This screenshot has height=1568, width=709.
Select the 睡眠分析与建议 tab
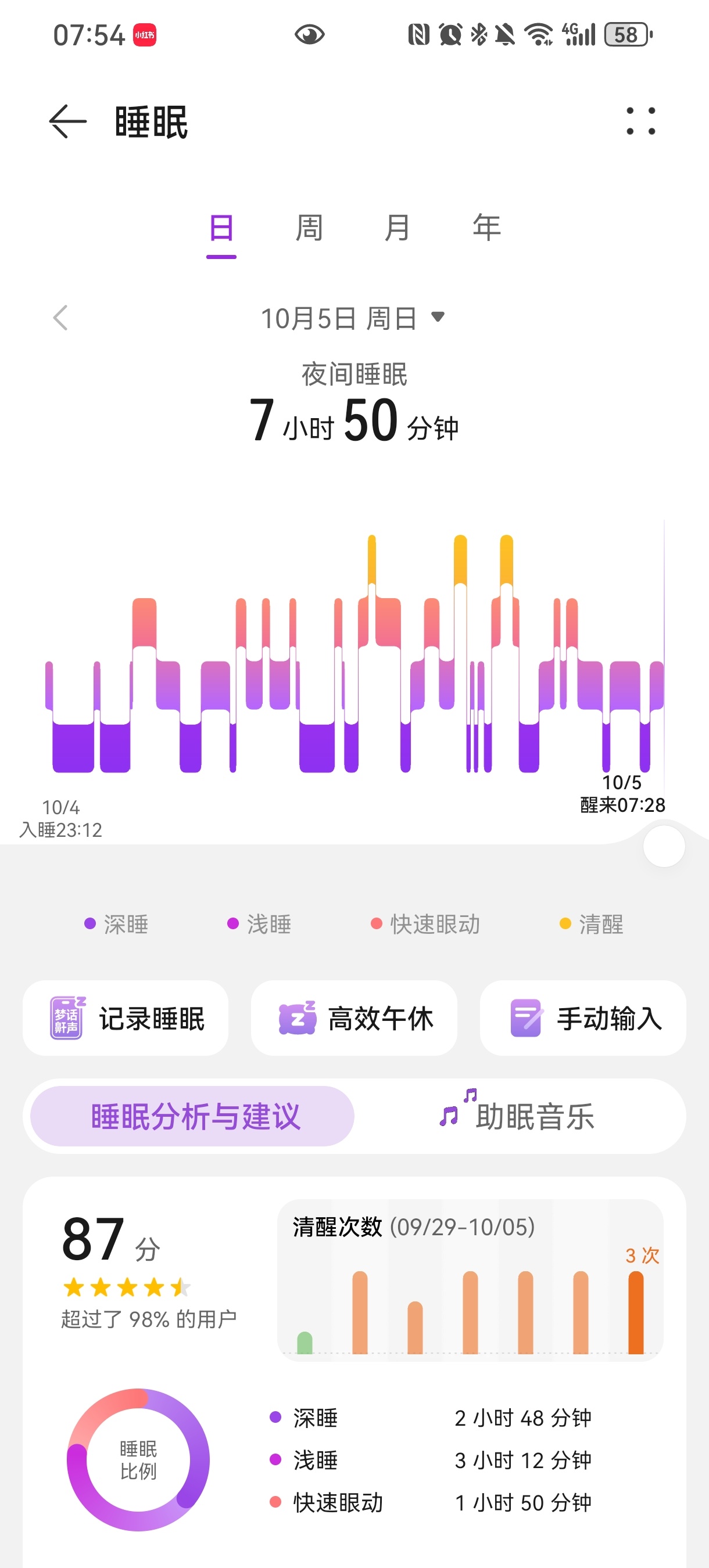pyautogui.click(x=193, y=1116)
